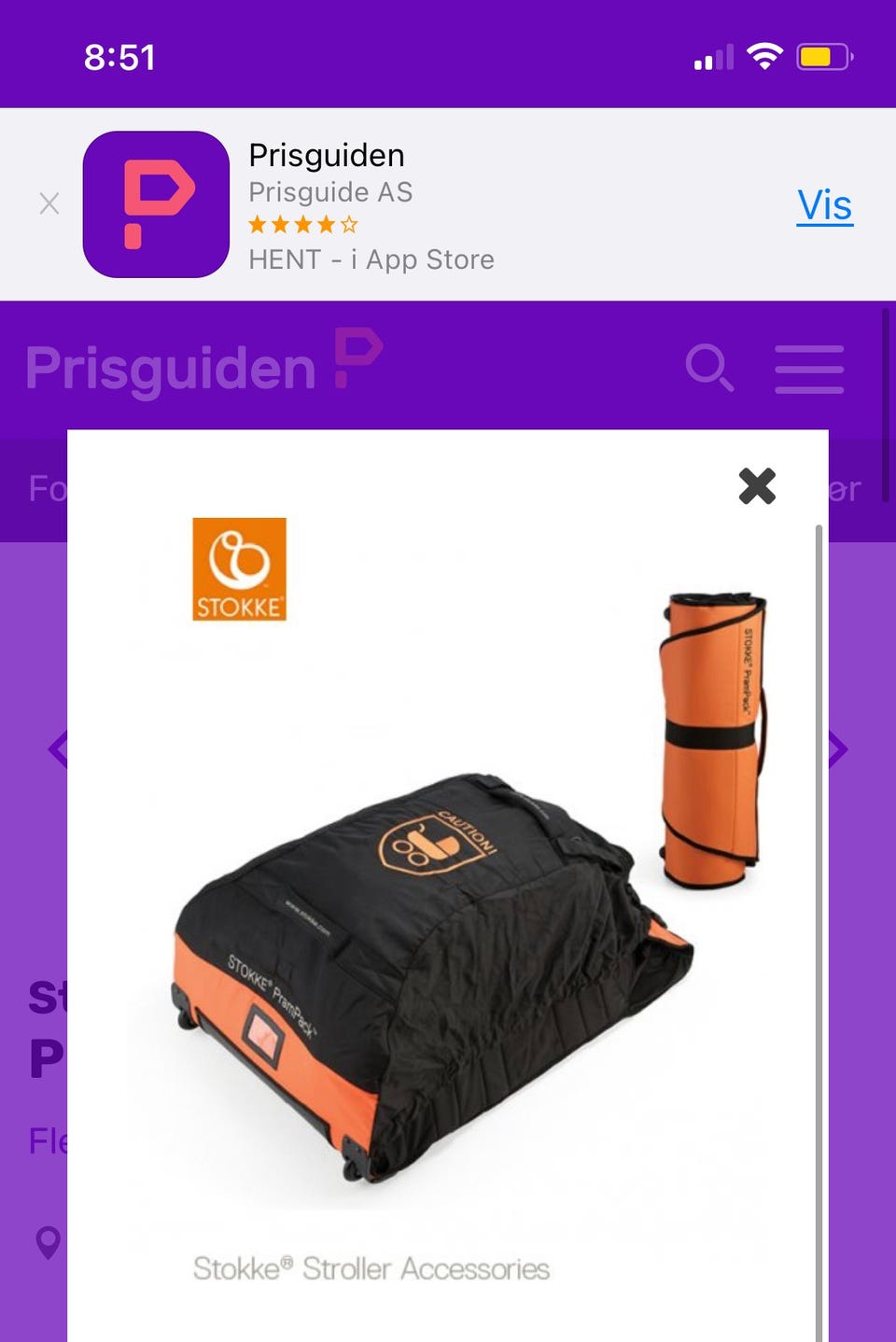Tap the cellular signal bars indicator
896x1342 pixels.
pyautogui.click(x=713, y=56)
